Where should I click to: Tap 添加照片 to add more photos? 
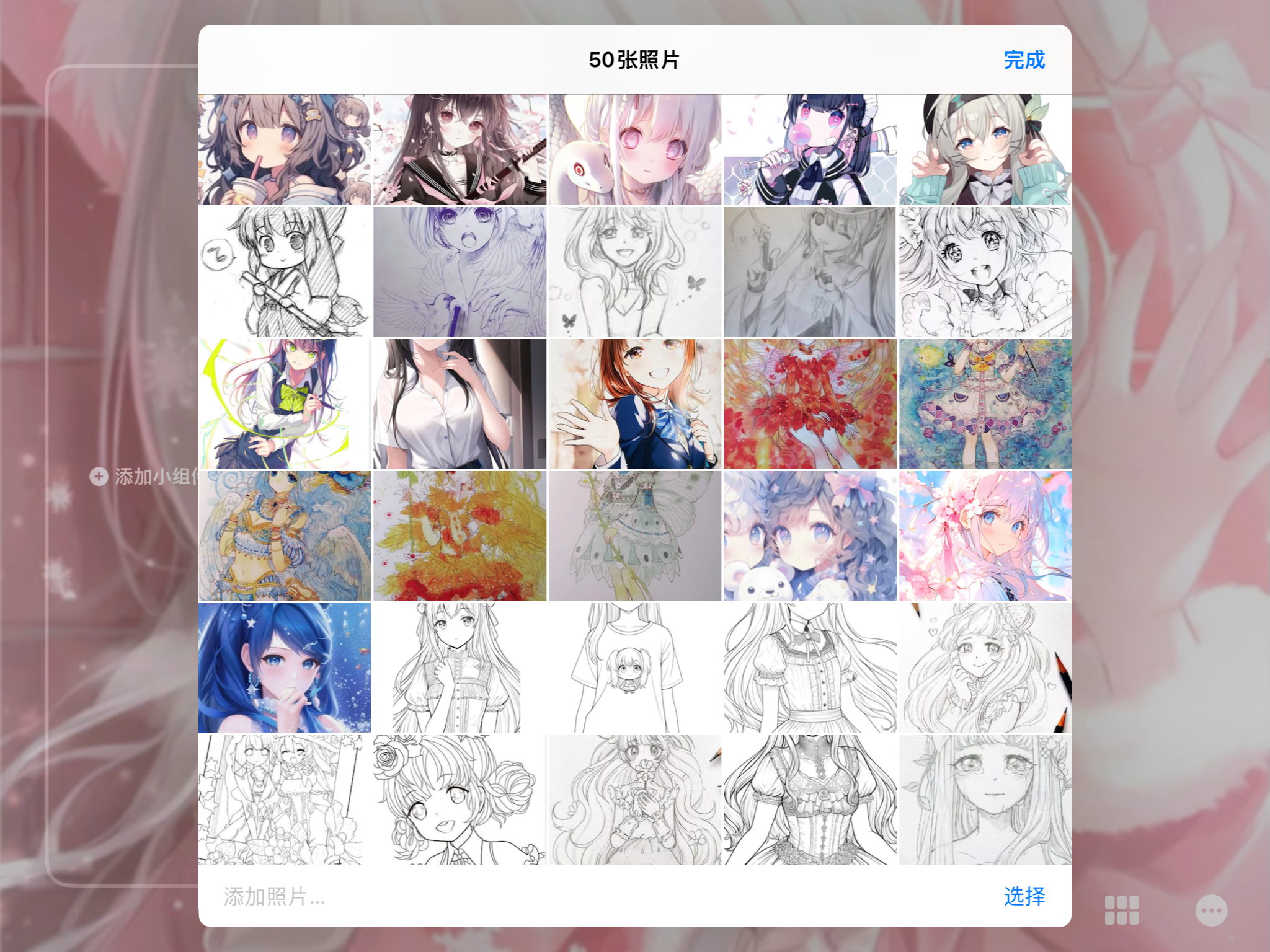tap(274, 896)
